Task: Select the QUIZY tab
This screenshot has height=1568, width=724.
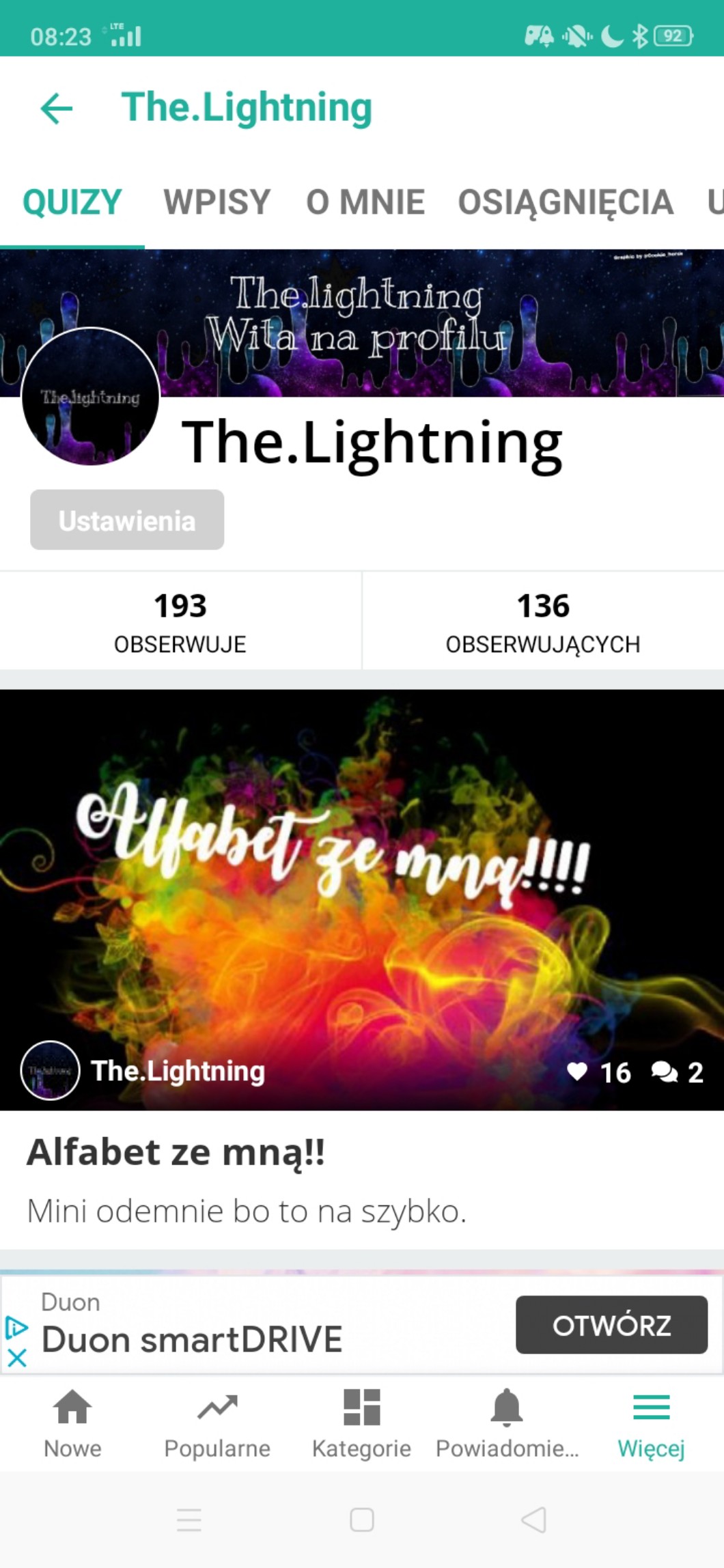Action: click(x=72, y=202)
